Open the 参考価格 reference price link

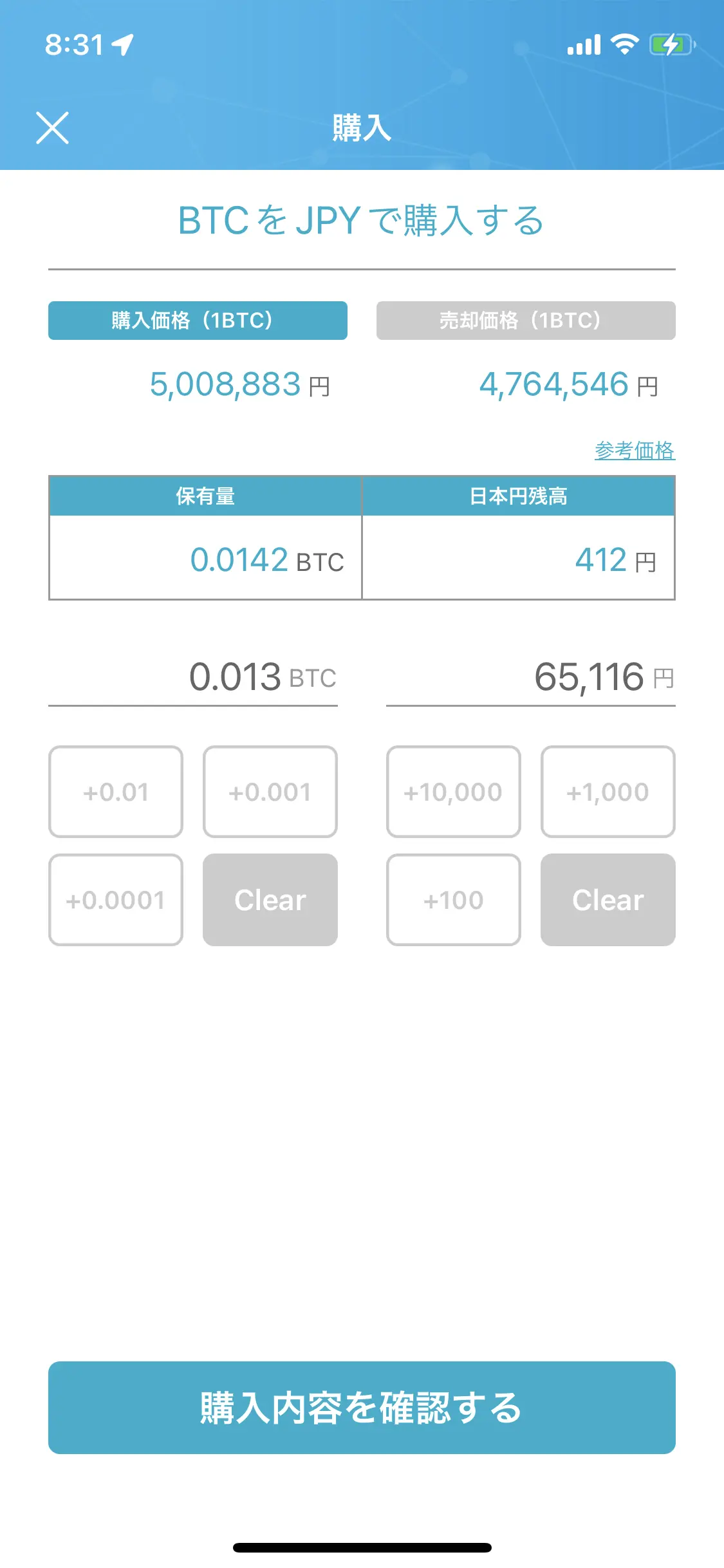click(635, 450)
